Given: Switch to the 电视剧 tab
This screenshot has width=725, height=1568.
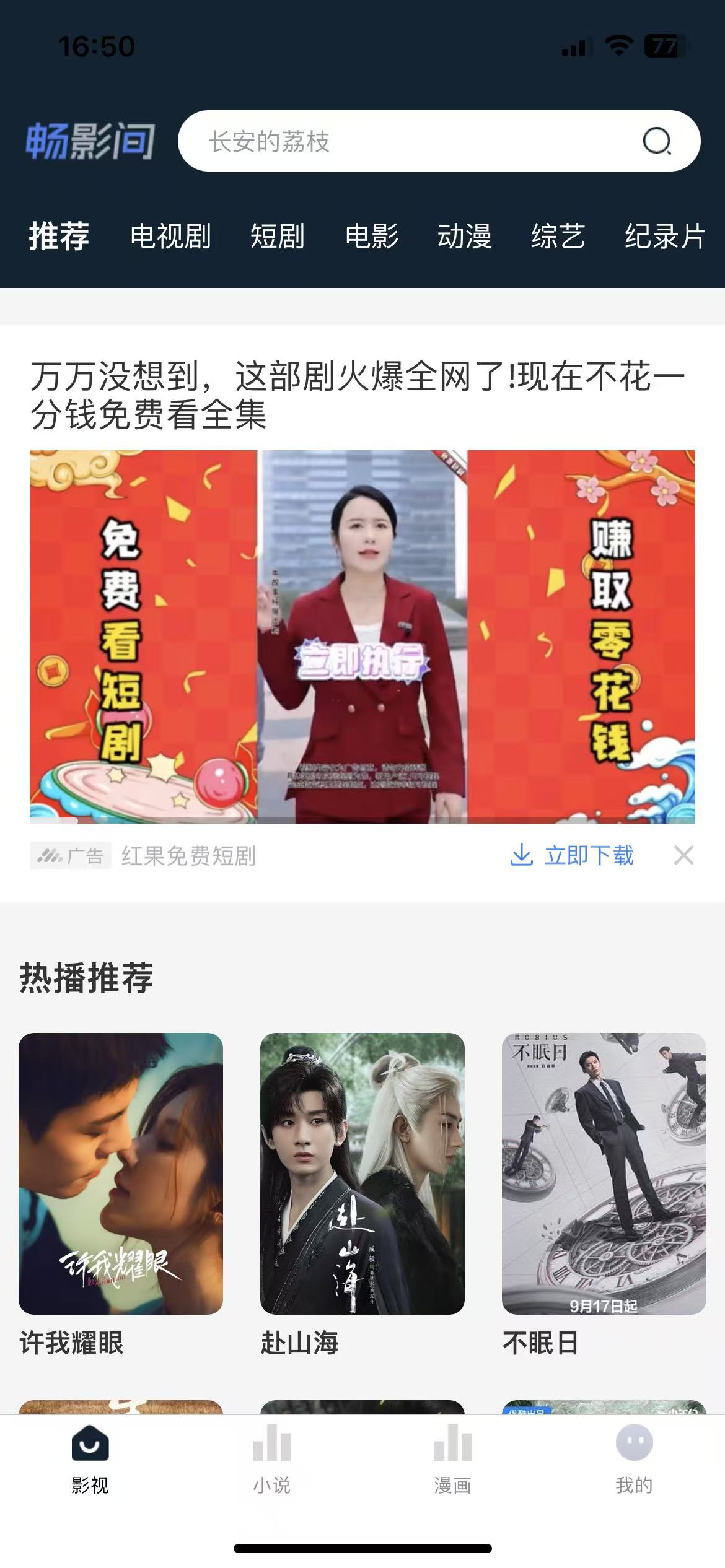Looking at the screenshot, I should click(170, 237).
